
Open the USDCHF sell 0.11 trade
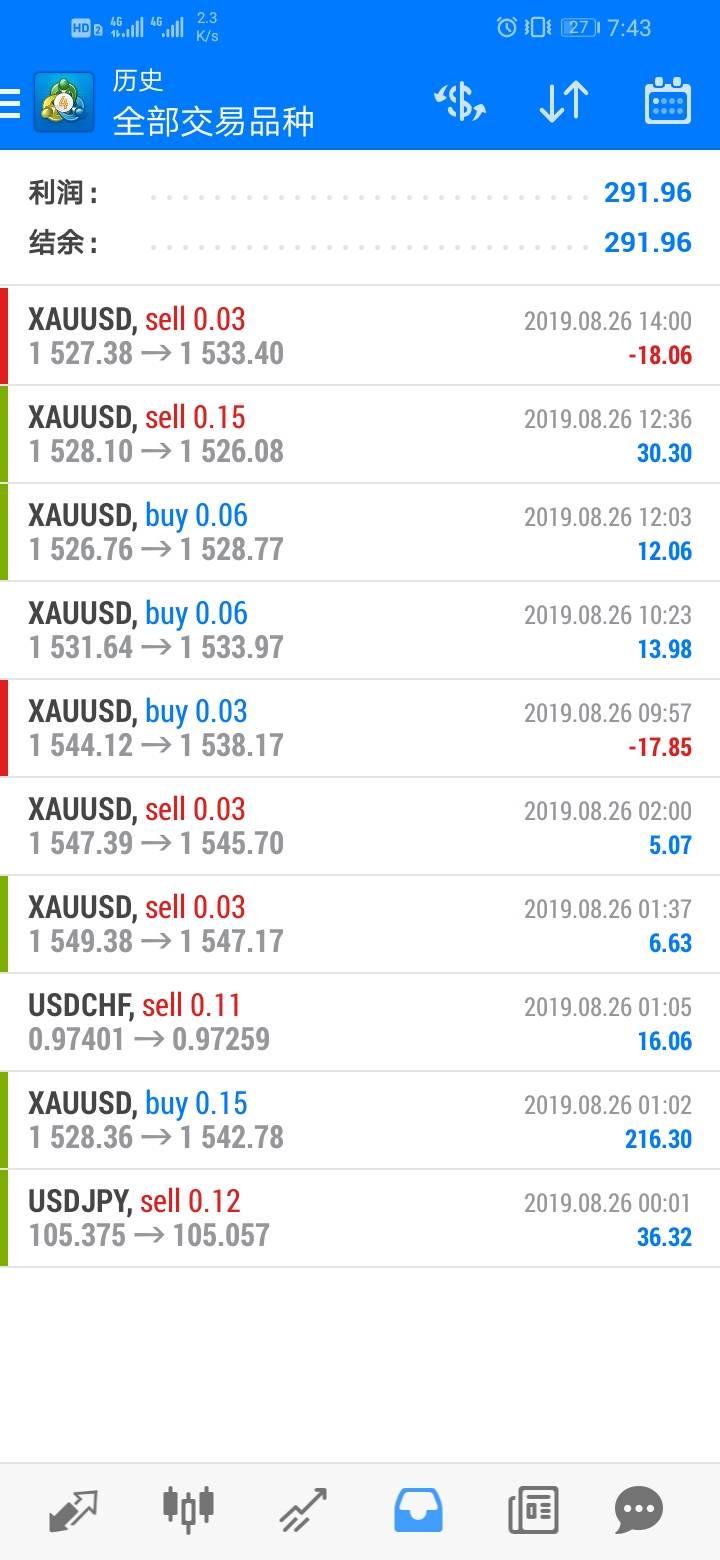click(360, 1022)
